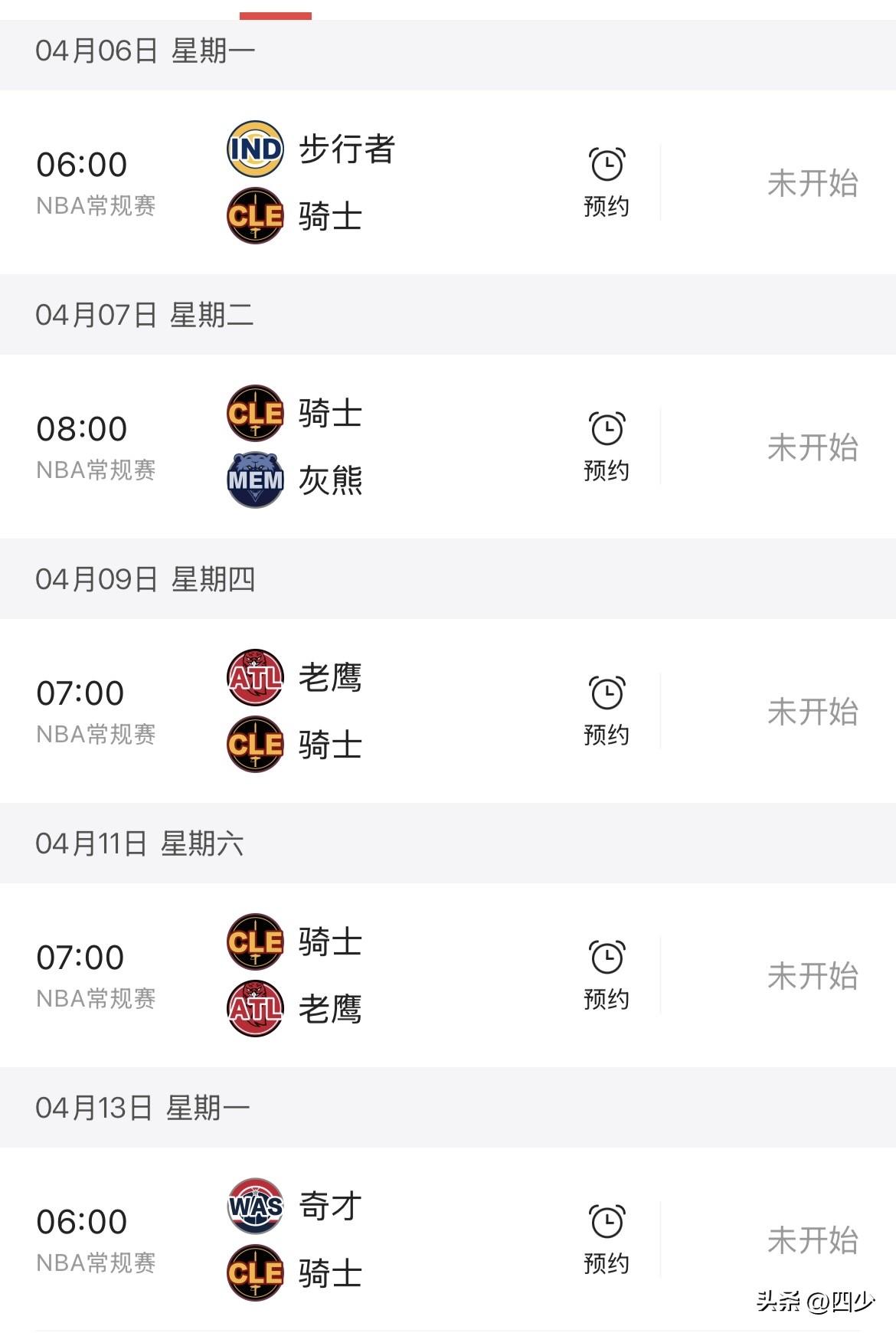Screen dimensions: 896x1333
Task: Open the 步行者 vs 骑士 match on April 6
Action: tap(448, 182)
